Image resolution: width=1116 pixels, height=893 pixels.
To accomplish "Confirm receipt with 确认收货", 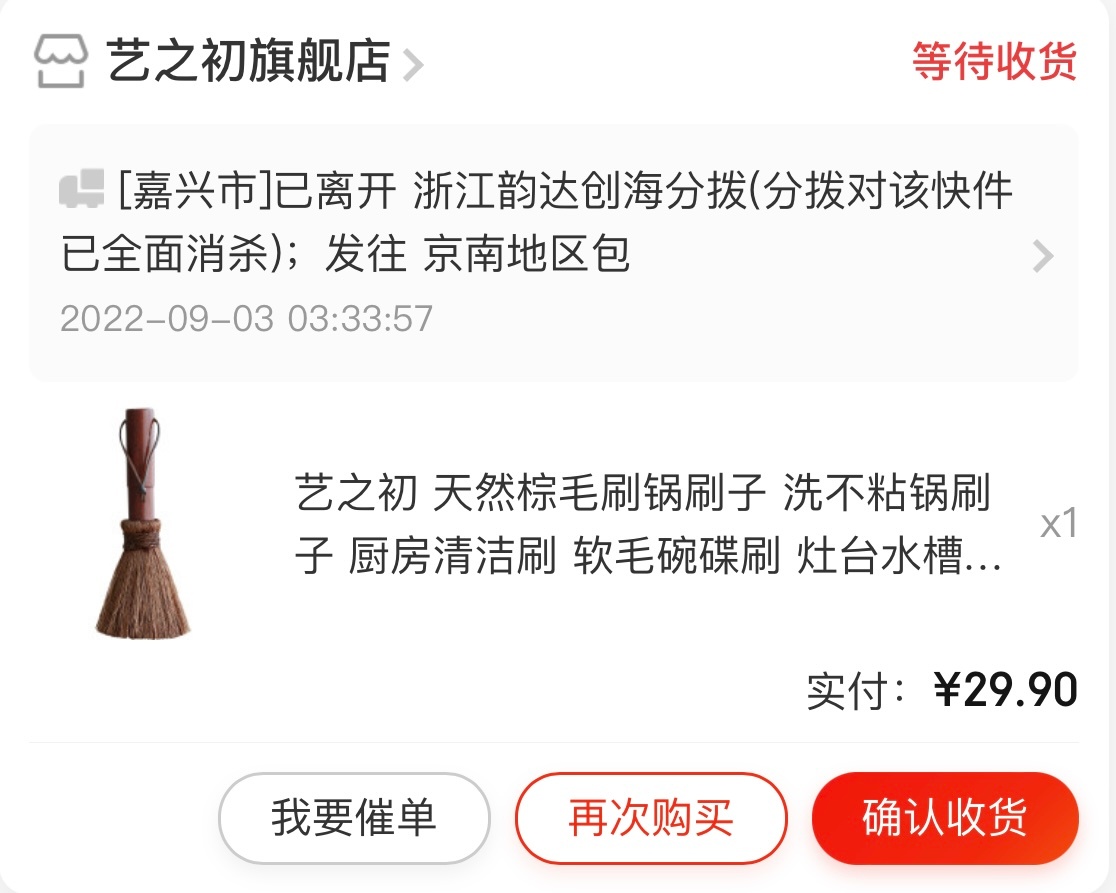I will 945,818.
